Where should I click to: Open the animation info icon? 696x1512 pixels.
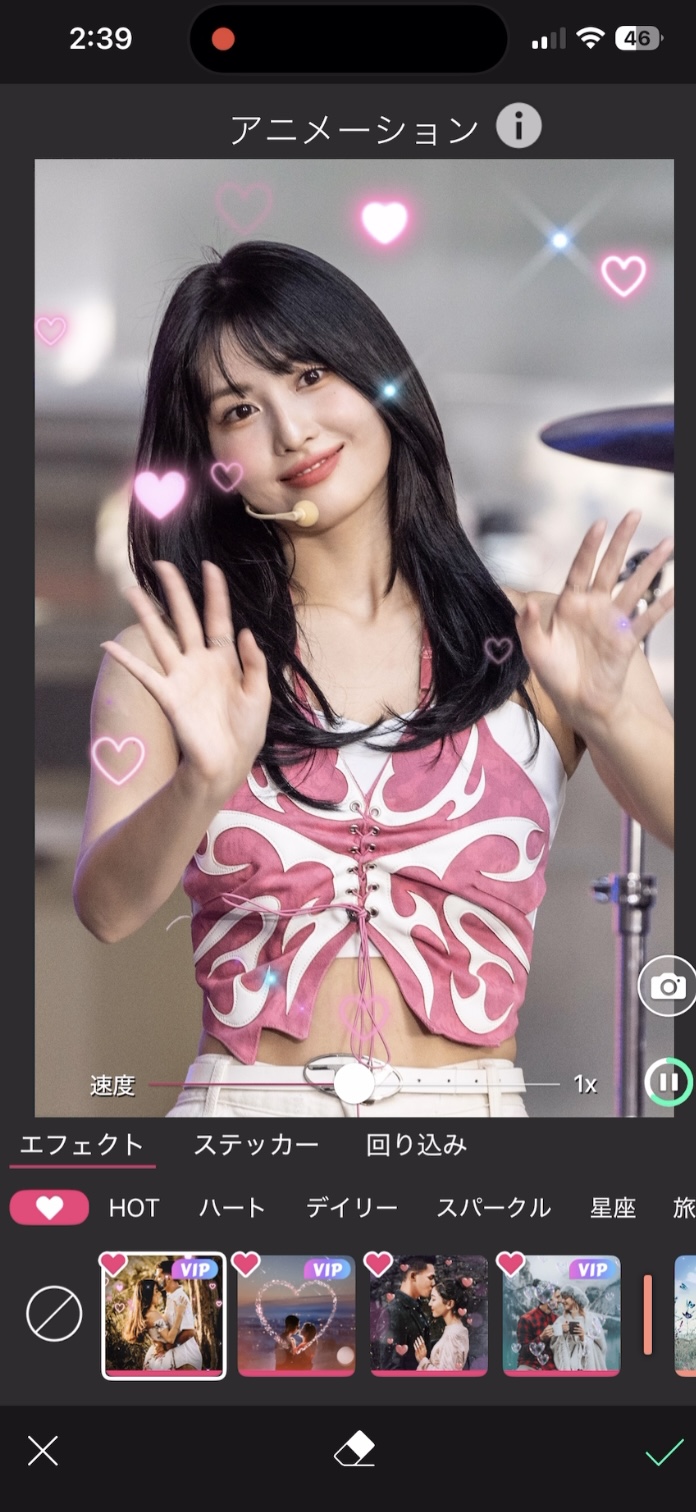click(518, 127)
